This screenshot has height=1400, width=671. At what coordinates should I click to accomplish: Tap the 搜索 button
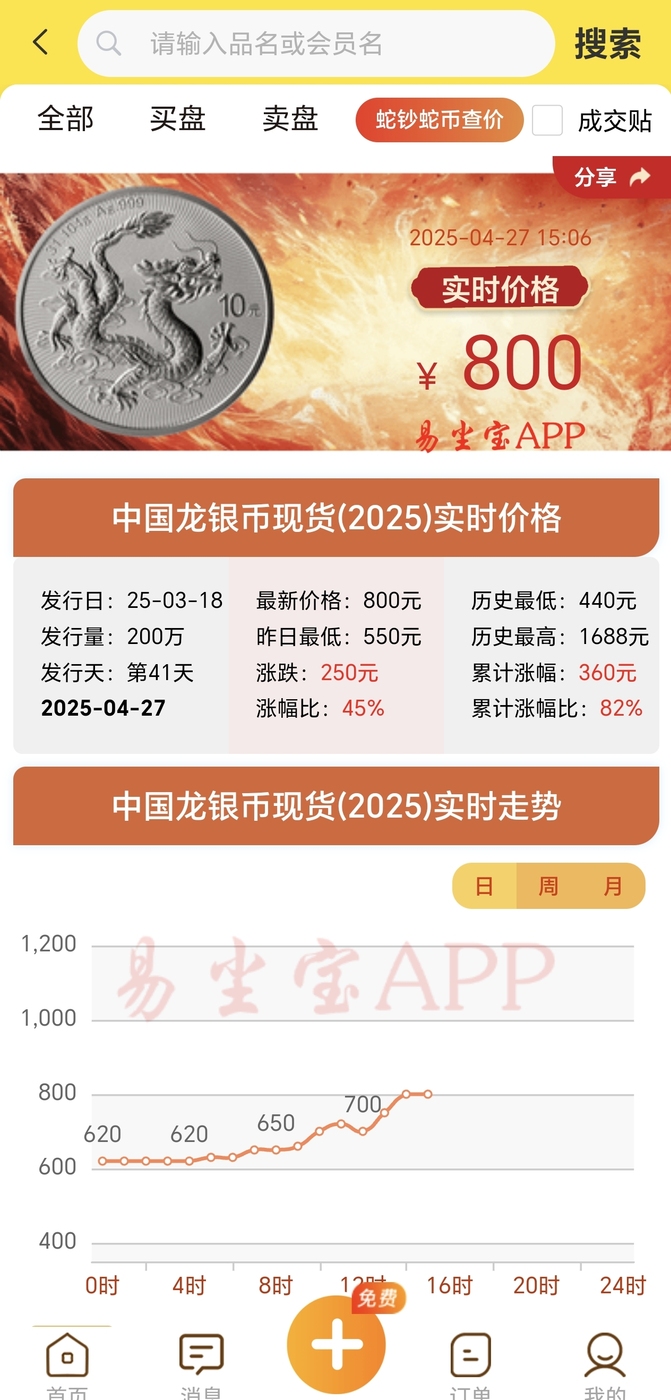click(607, 44)
